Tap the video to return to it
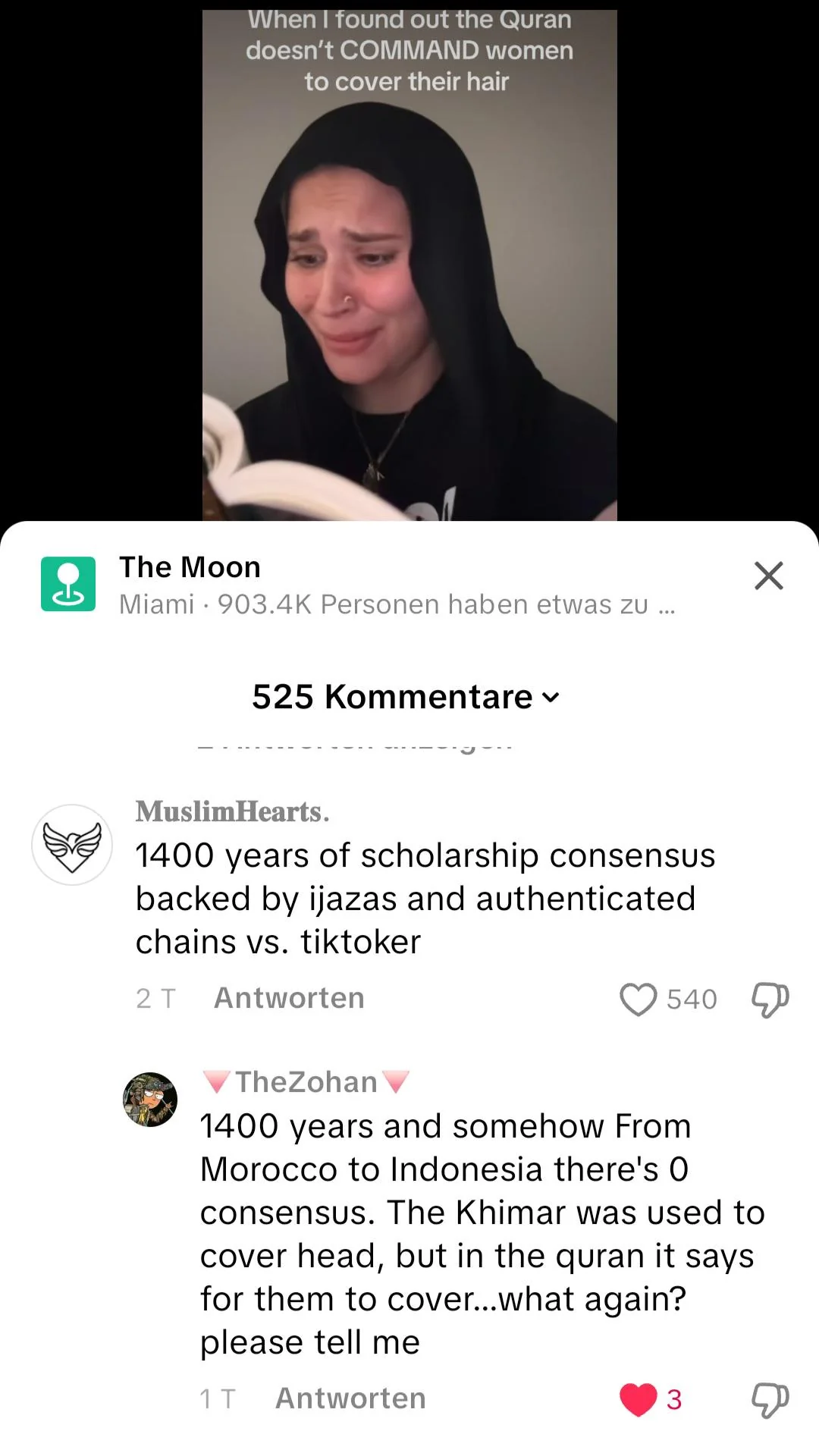The height and width of the screenshot is (1456, 819). pos(409,265)
